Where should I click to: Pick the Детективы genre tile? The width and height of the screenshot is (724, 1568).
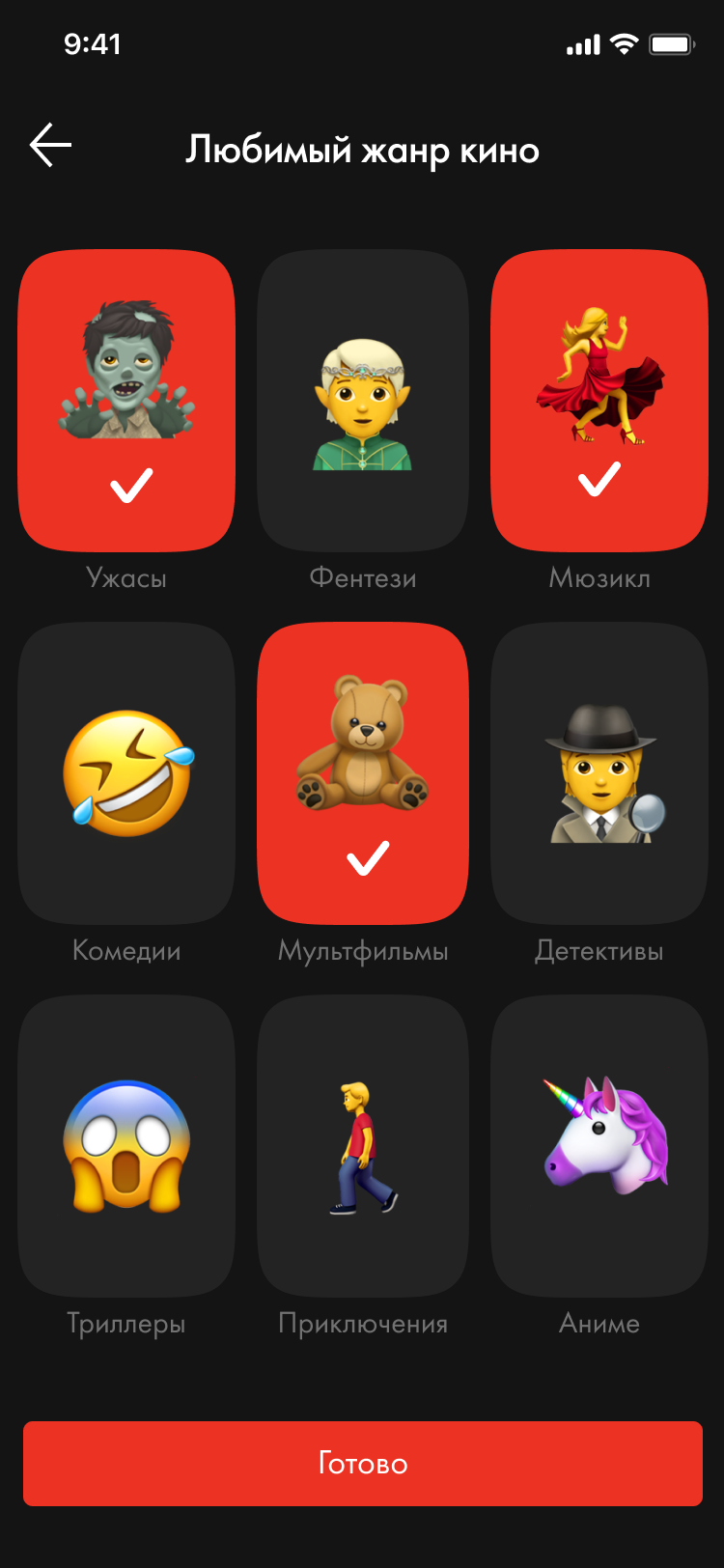[x=599, y=773]
